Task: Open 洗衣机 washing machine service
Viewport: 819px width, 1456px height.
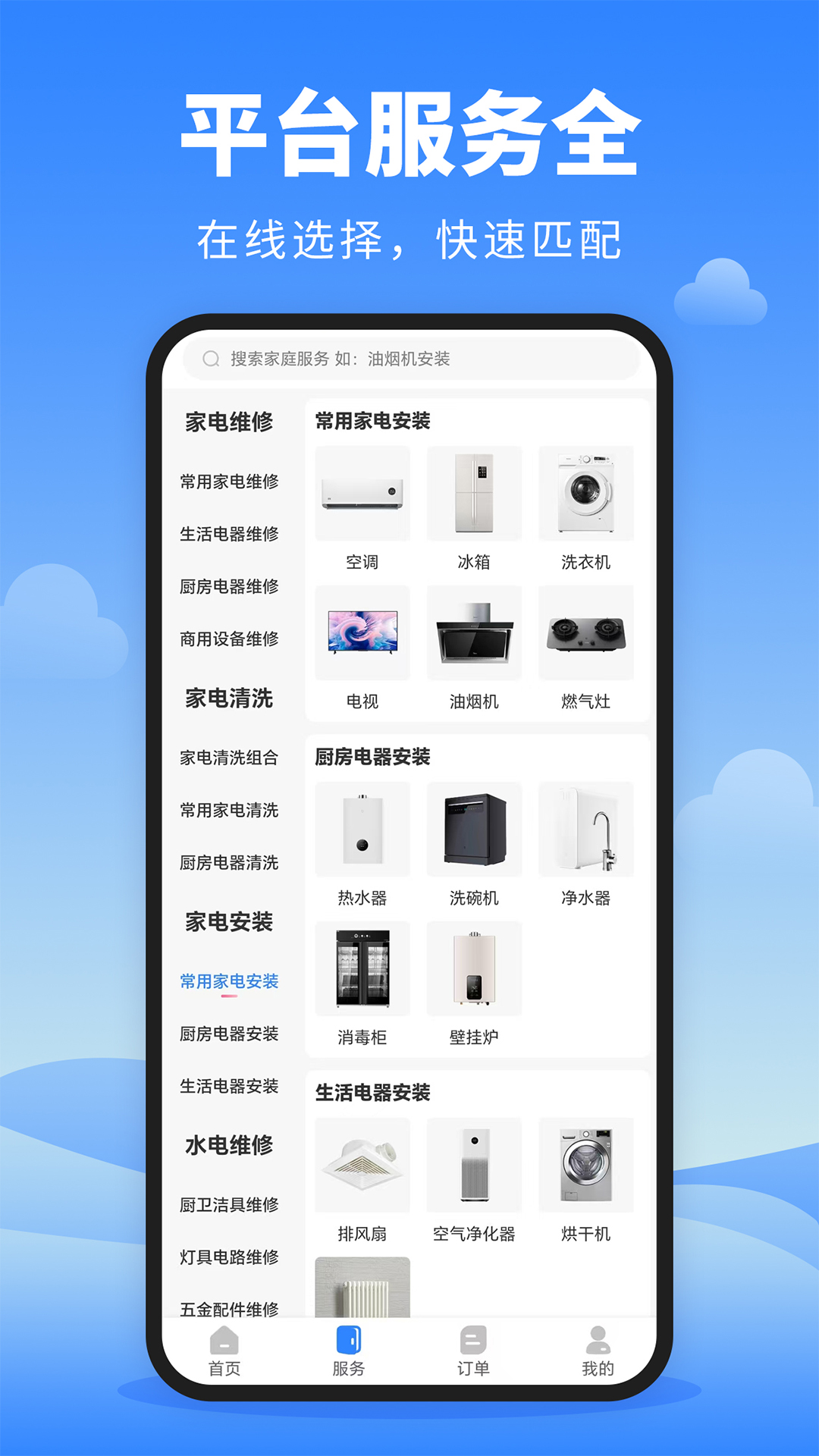Action: pos(586,493)
